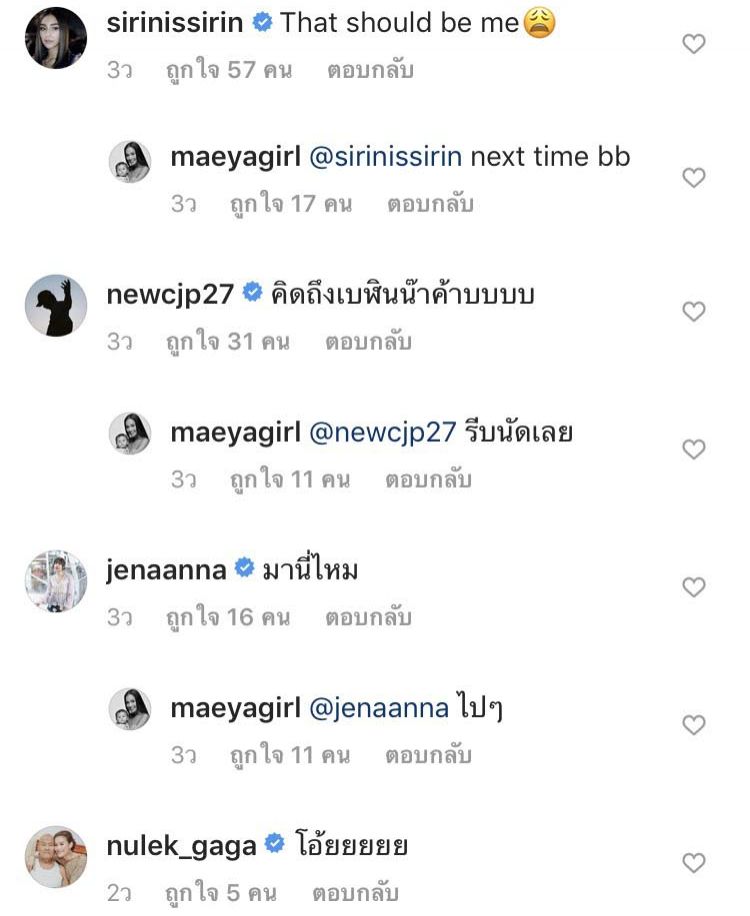The width and height of the screenshot is (750, 916).
Task: Like maeyagirl's reply to jenaanna
Action: coord(693,724)
